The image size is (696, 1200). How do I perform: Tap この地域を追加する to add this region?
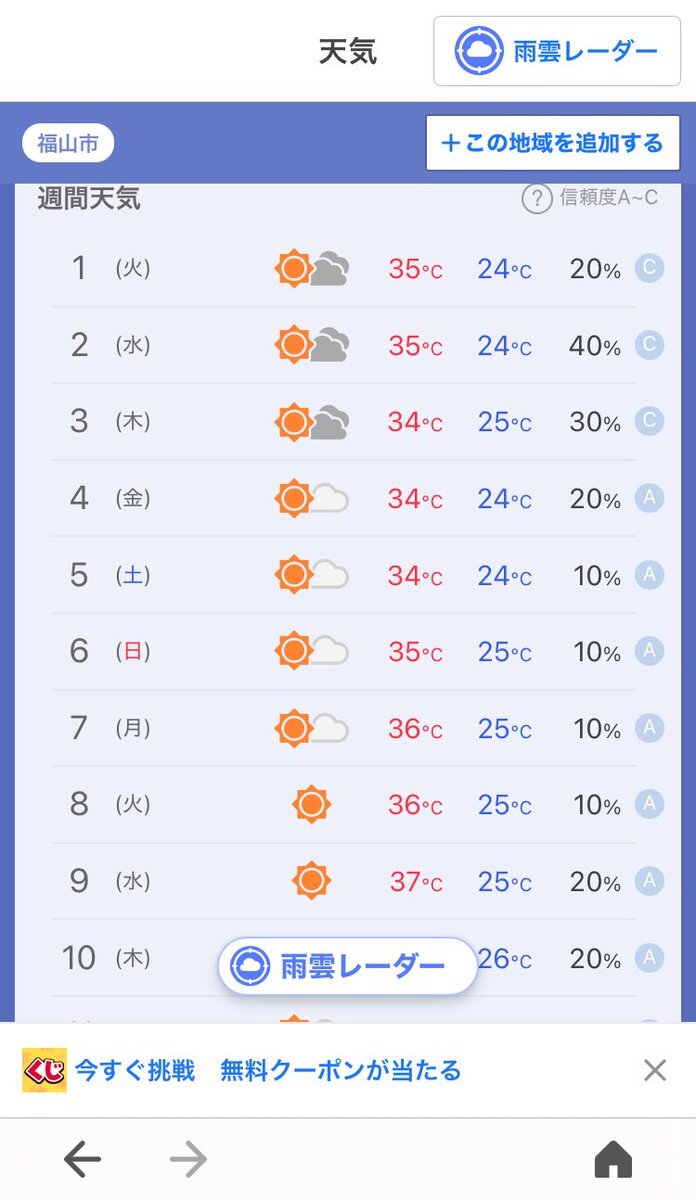pyautogui.click(x=553, y=143)
